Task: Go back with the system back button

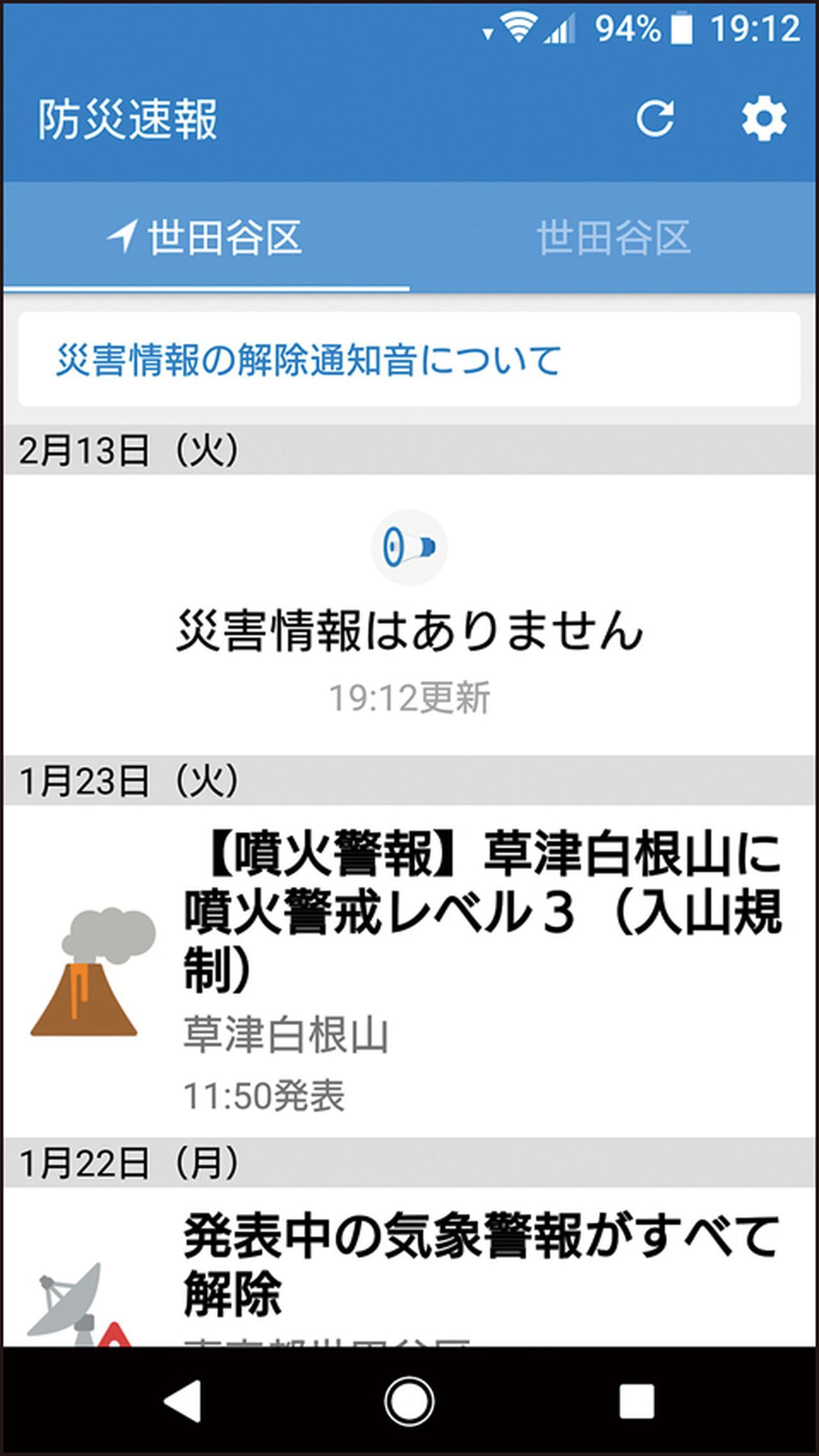Action: (182, 1402)
